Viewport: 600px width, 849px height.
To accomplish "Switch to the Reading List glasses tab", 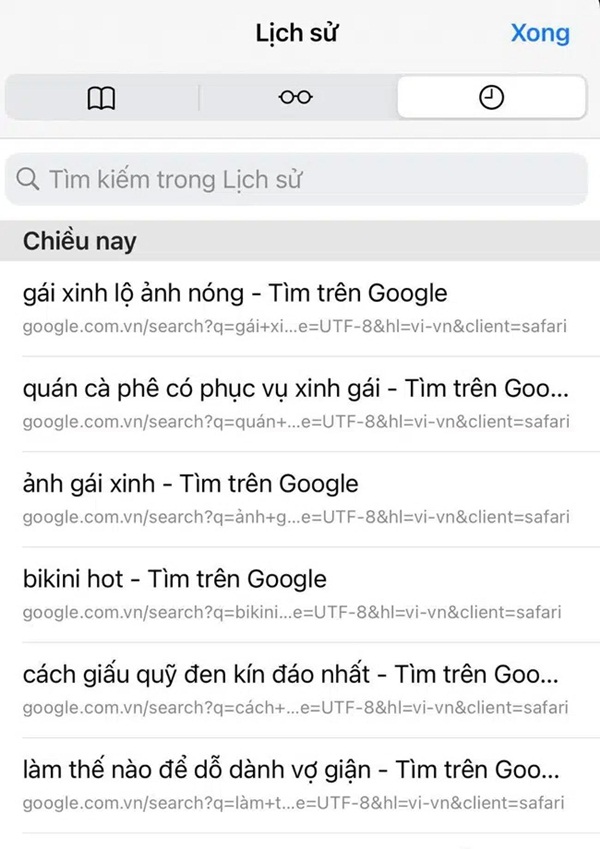I will click(295, 97).
